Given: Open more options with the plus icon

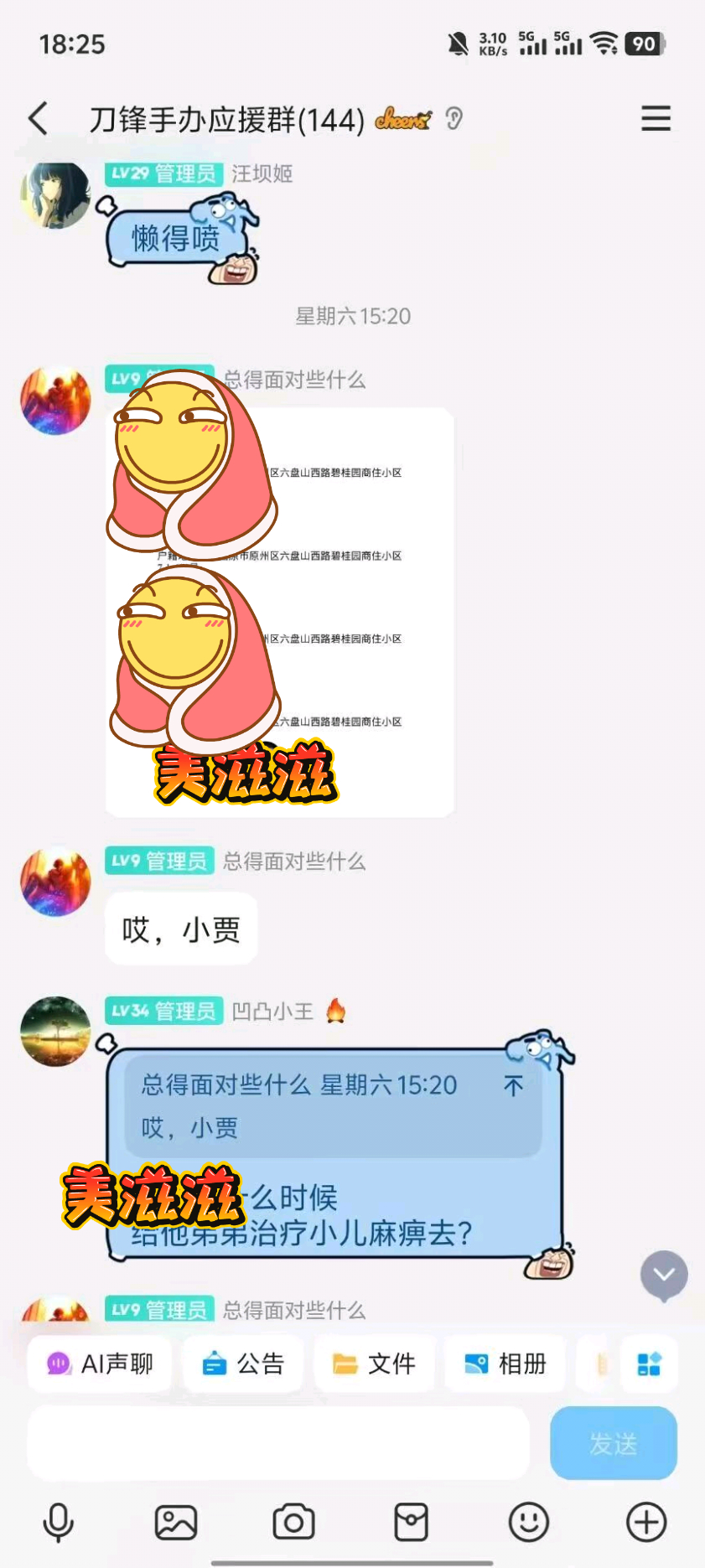Looking at the screenshot, I should point(646,1522).
